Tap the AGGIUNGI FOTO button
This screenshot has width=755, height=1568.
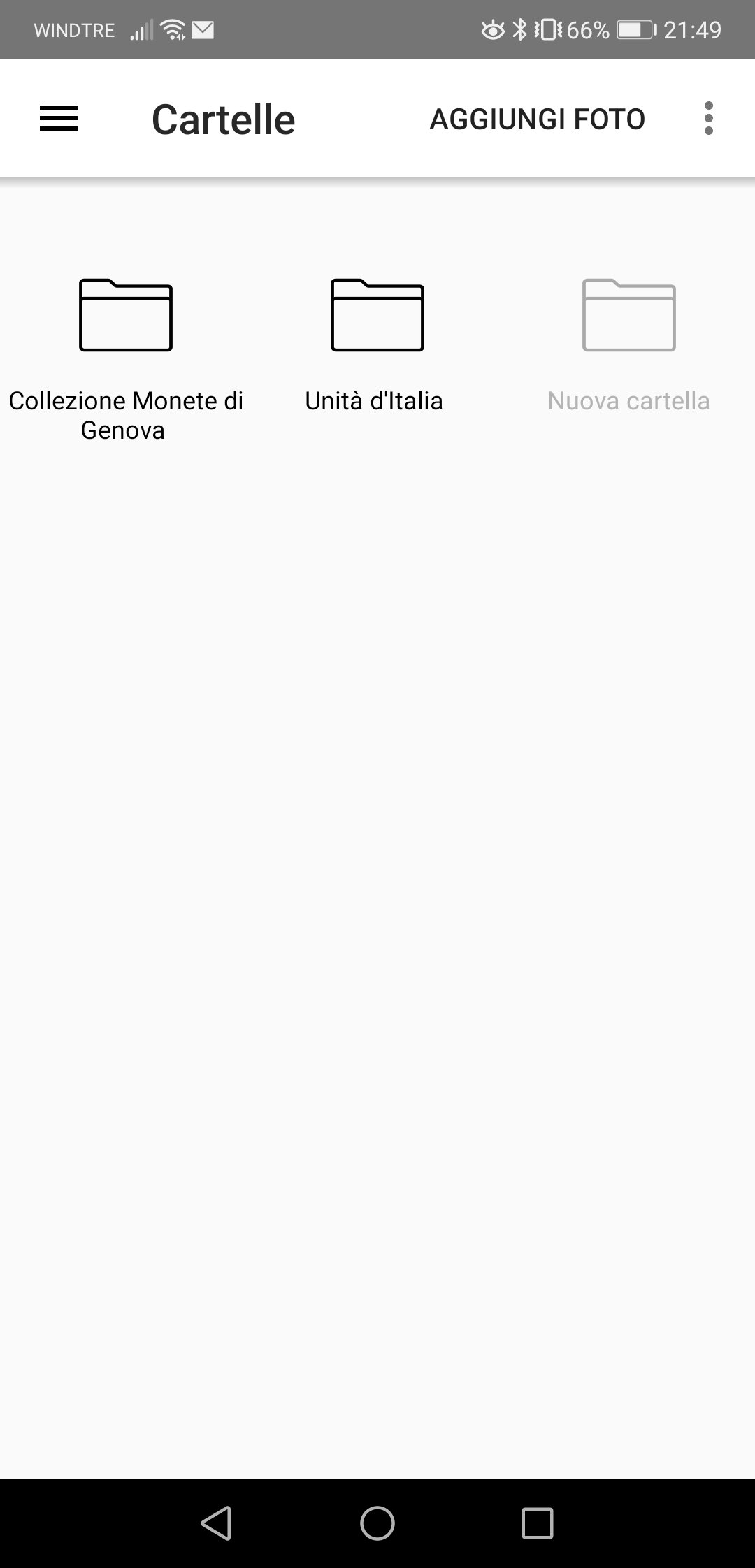coord(537,119)
